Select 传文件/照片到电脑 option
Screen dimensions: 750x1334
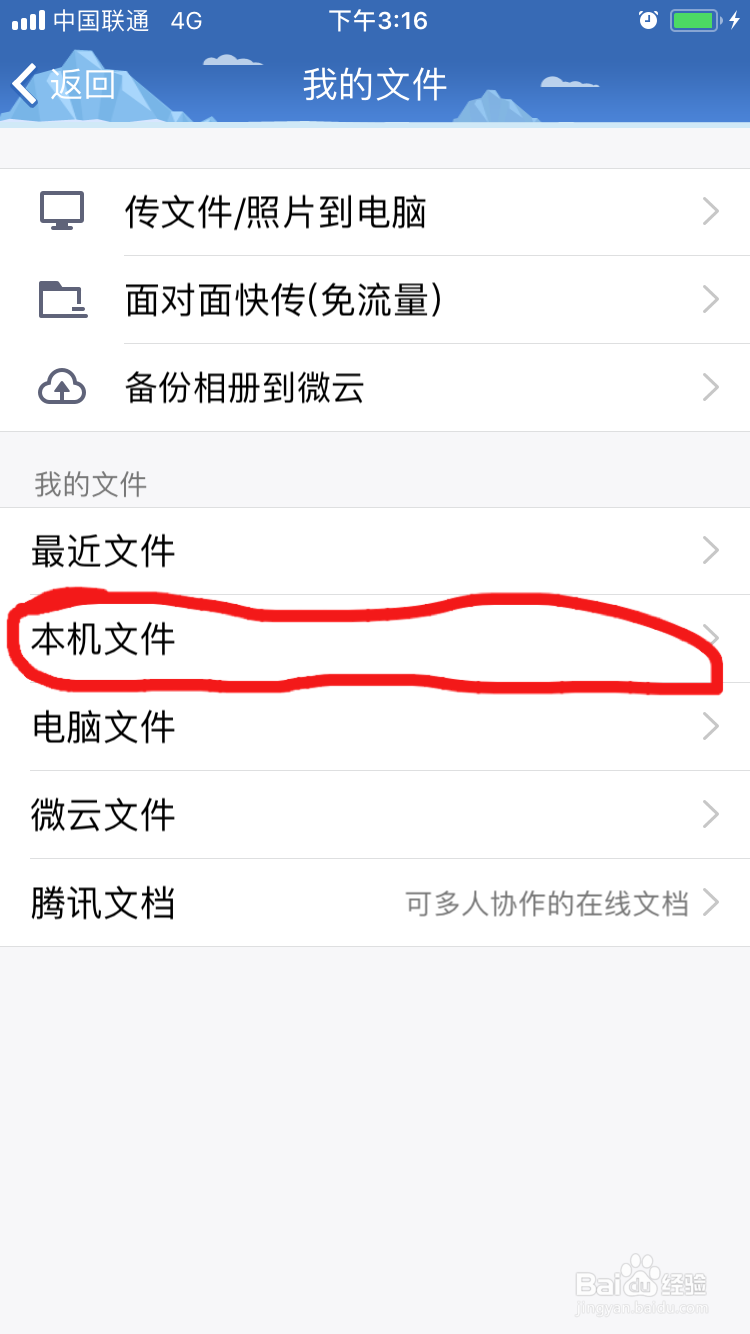(x=275, y=211)
